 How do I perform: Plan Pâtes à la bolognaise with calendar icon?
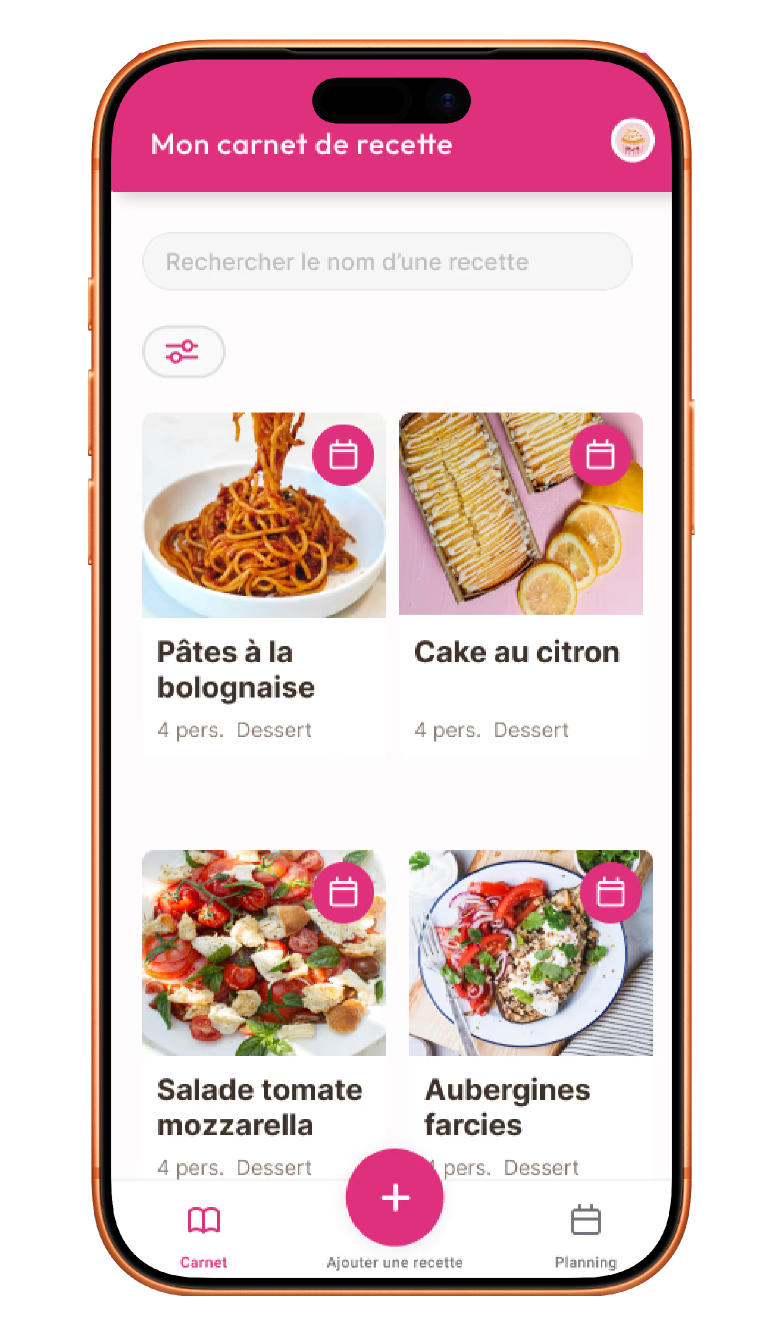[x=343, y=455]
